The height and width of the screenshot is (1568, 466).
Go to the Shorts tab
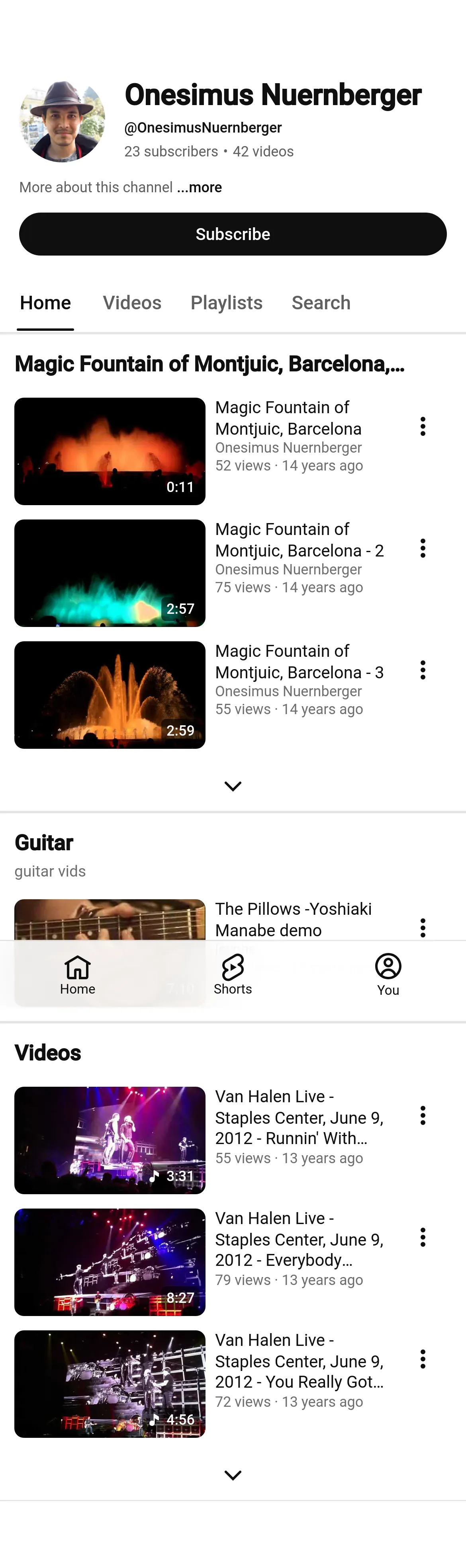pyautogui.click(x=233, y=974)
